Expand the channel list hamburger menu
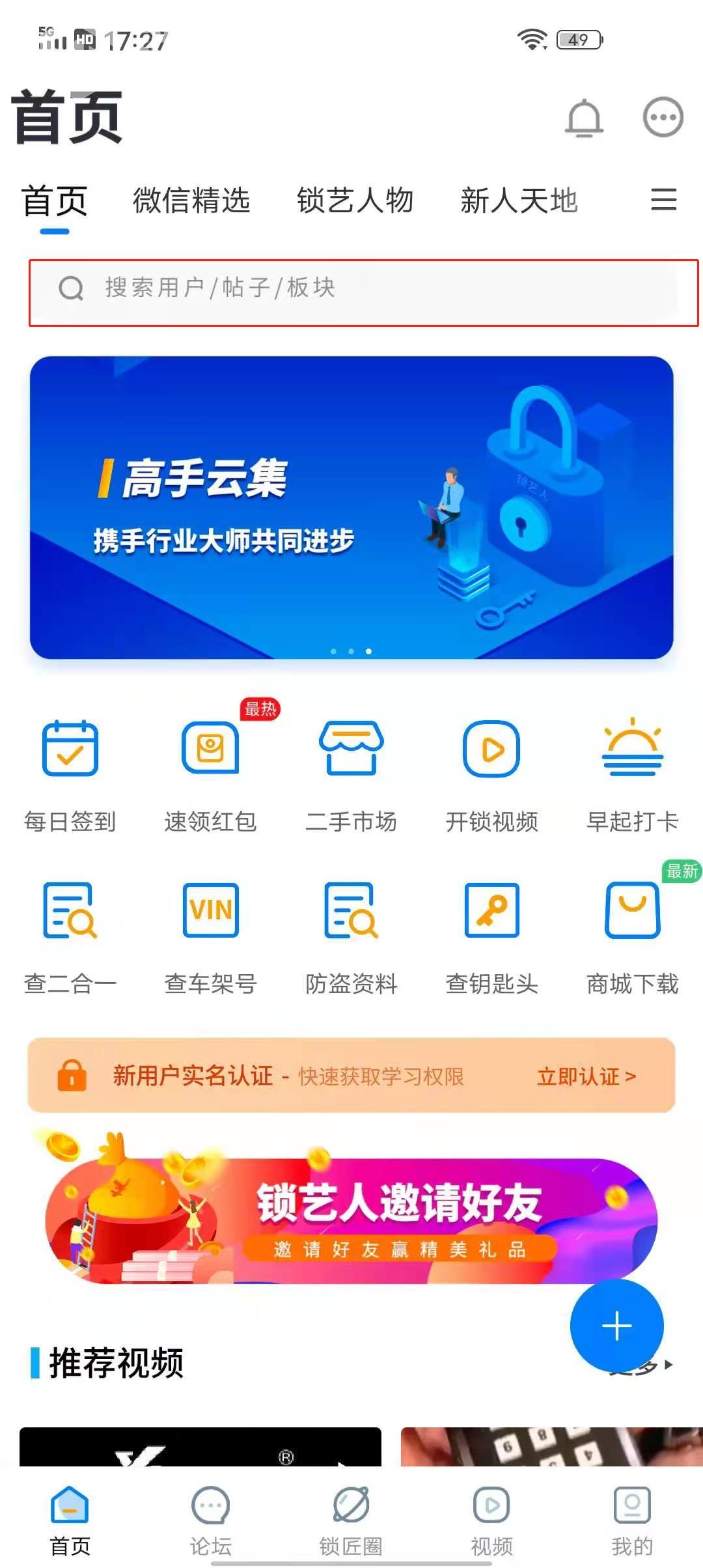 (663, 199)
